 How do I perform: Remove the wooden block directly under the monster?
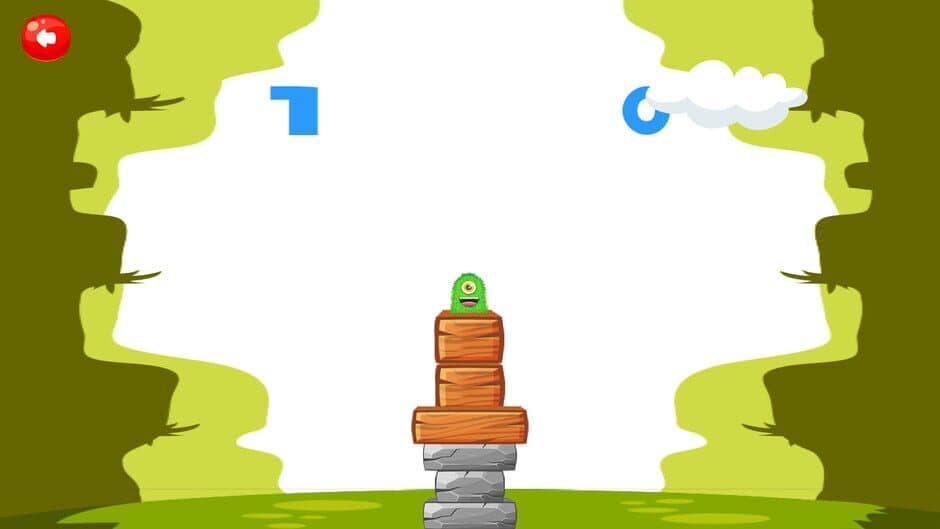click(x=469, y=338)
